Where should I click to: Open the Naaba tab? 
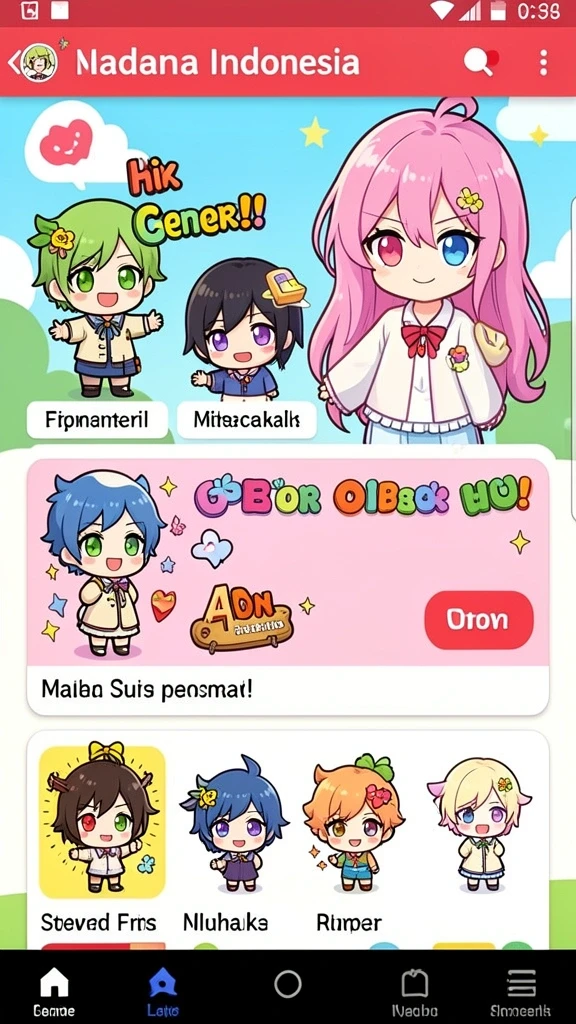click(x=414, y=990)
